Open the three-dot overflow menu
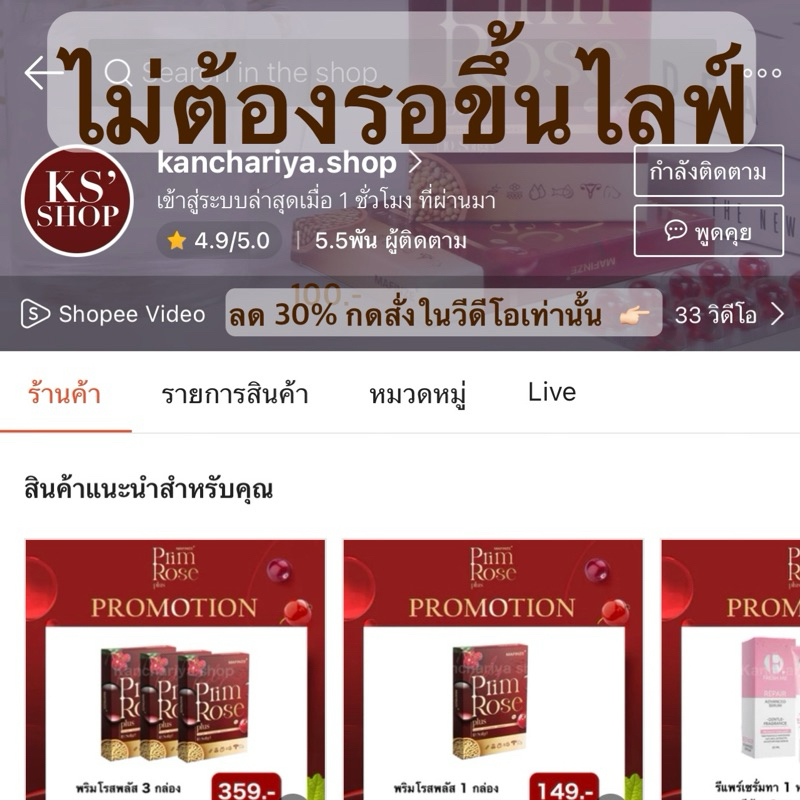 [762, 73]
